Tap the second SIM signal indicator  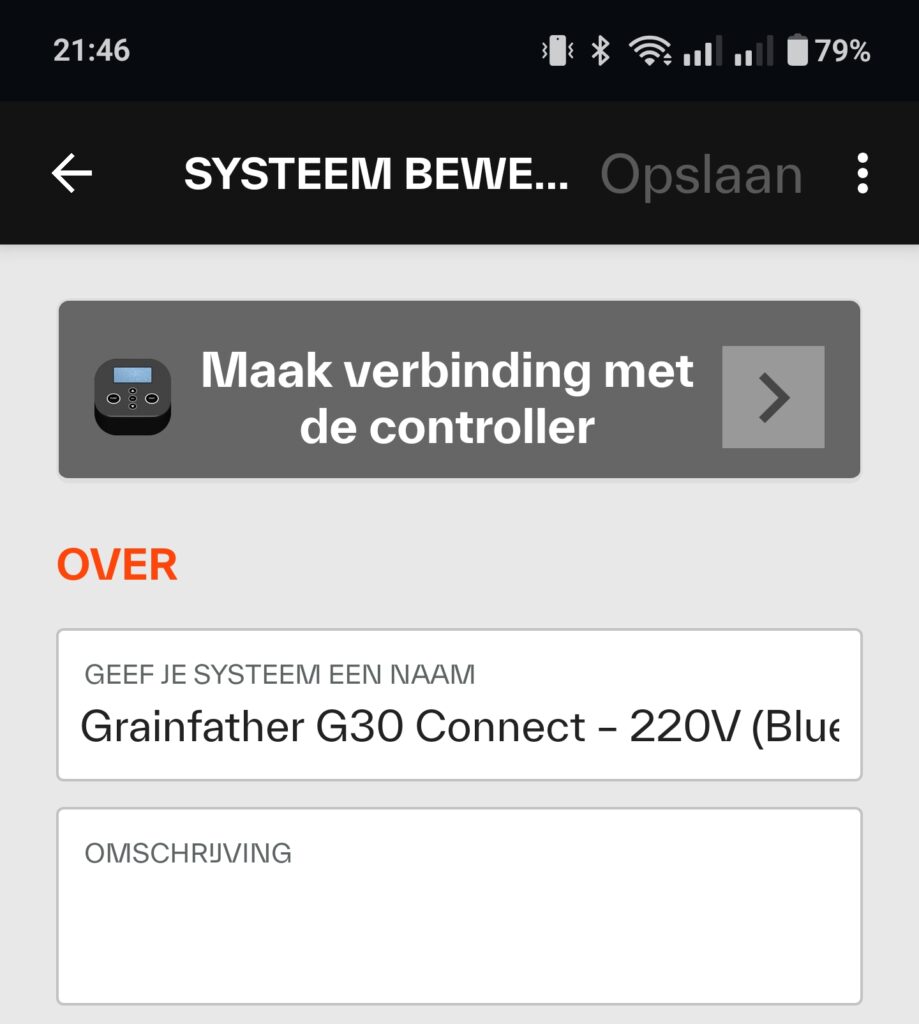point(752,50)
